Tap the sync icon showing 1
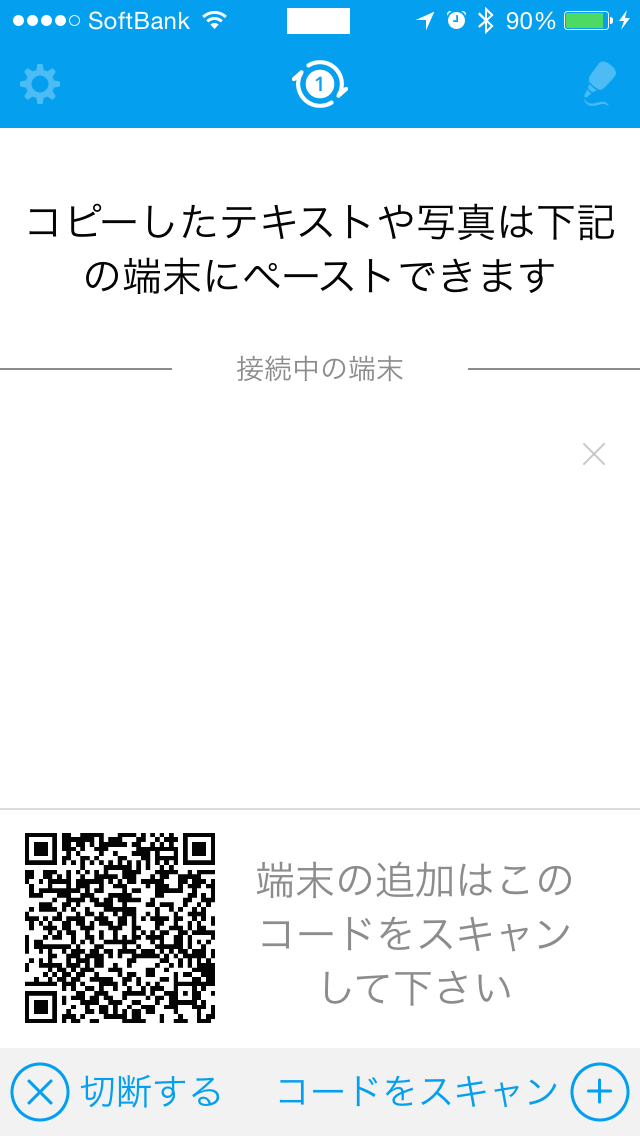This screenshot has width=640, height=1136. [x=320, y=85]
